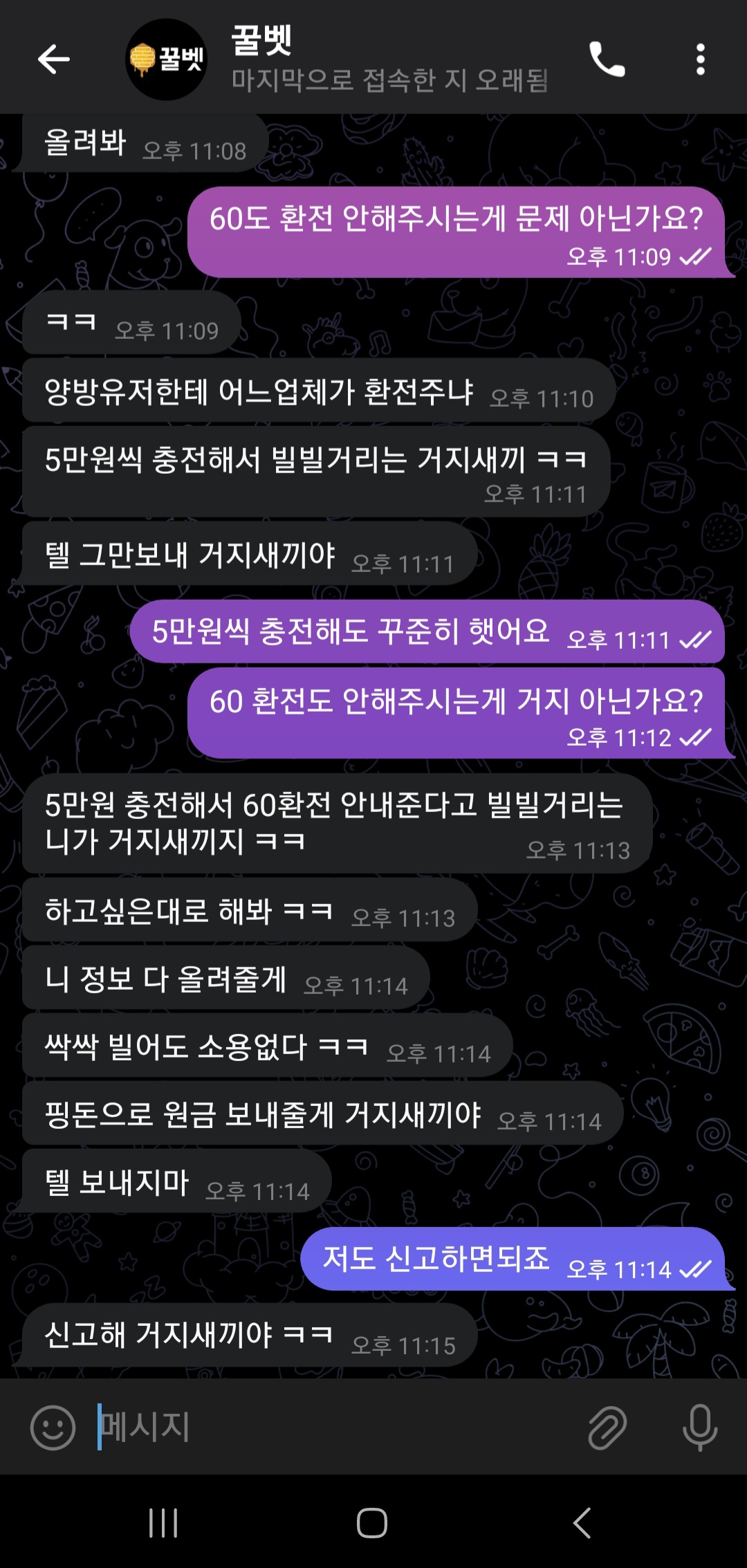
Task: Tap the microphone to record voice
Action: tap(699, 1427)
